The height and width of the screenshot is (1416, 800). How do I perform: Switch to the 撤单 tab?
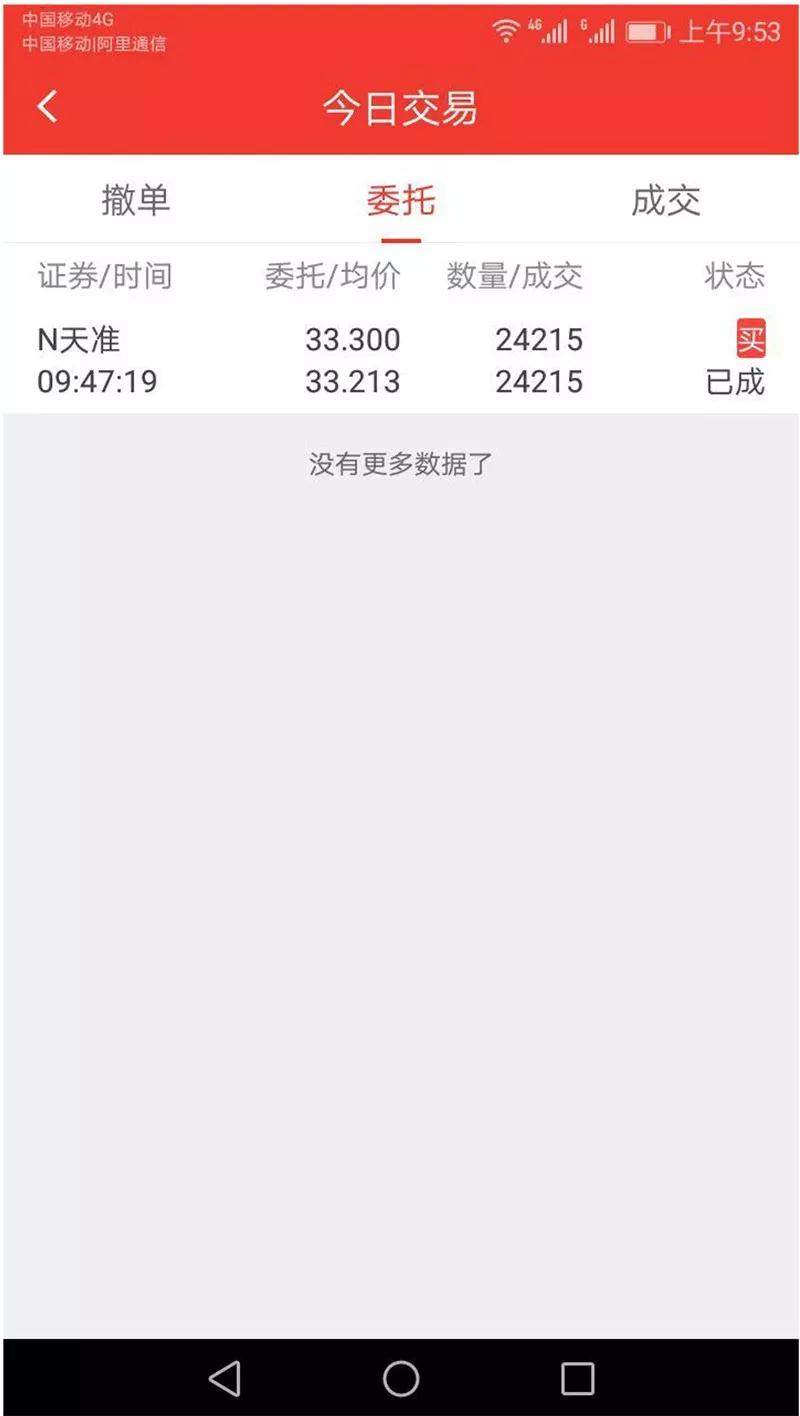[135, 200]
